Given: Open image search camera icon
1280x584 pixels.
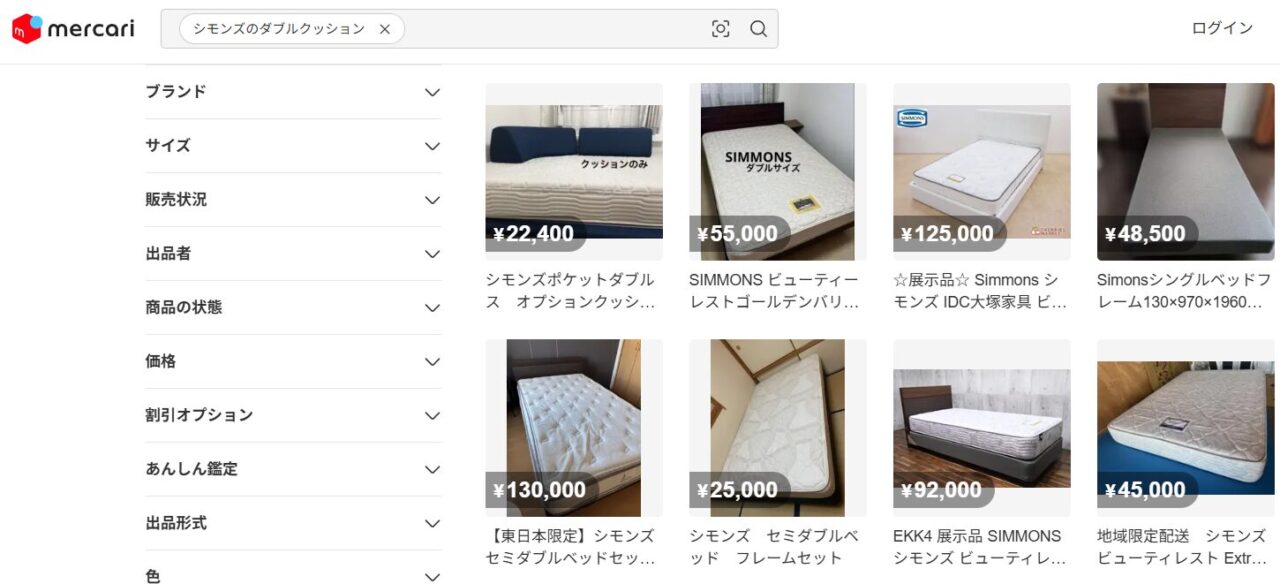Looking at the screenshot, I should pyautogui.click(x=720, y=29).
